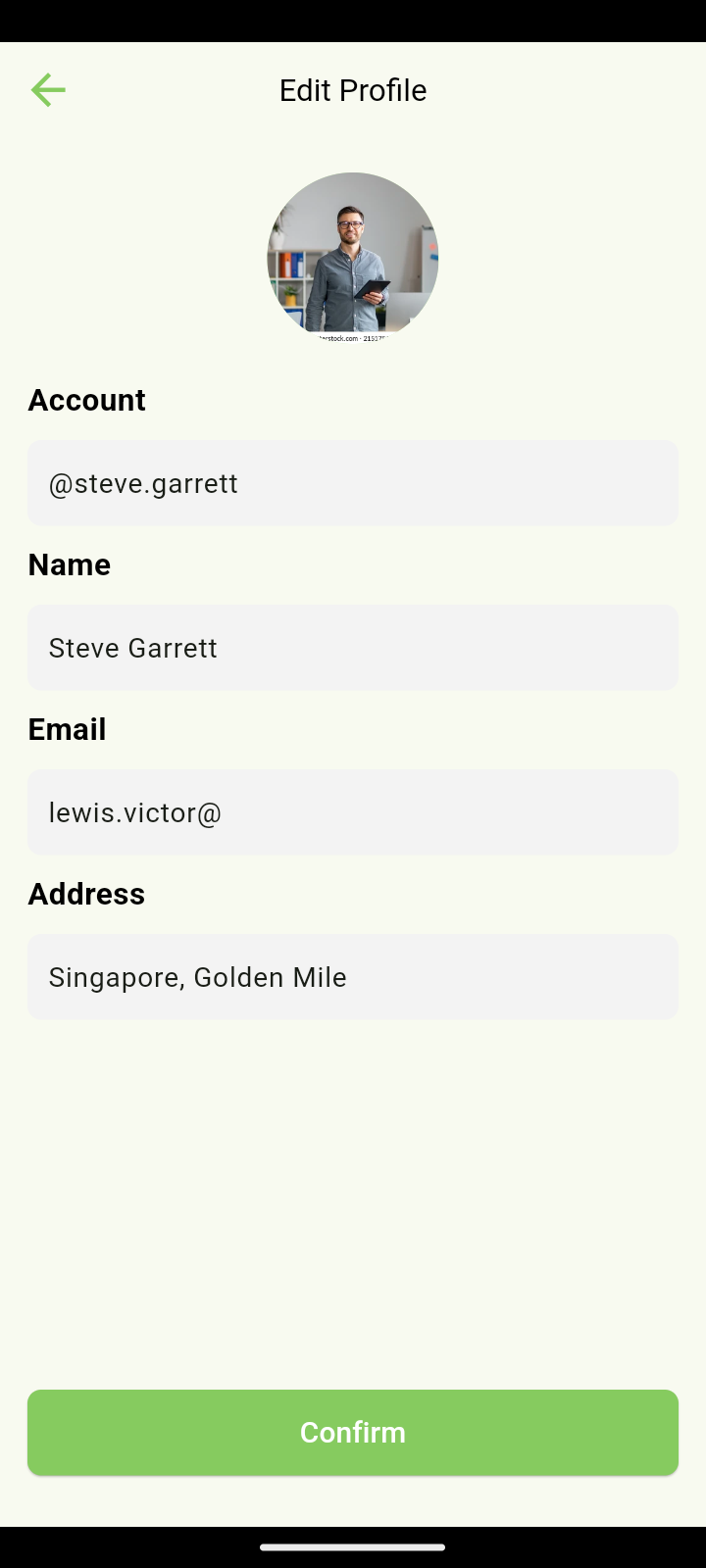Confirm the profile changes

[x=353, y=1432]
